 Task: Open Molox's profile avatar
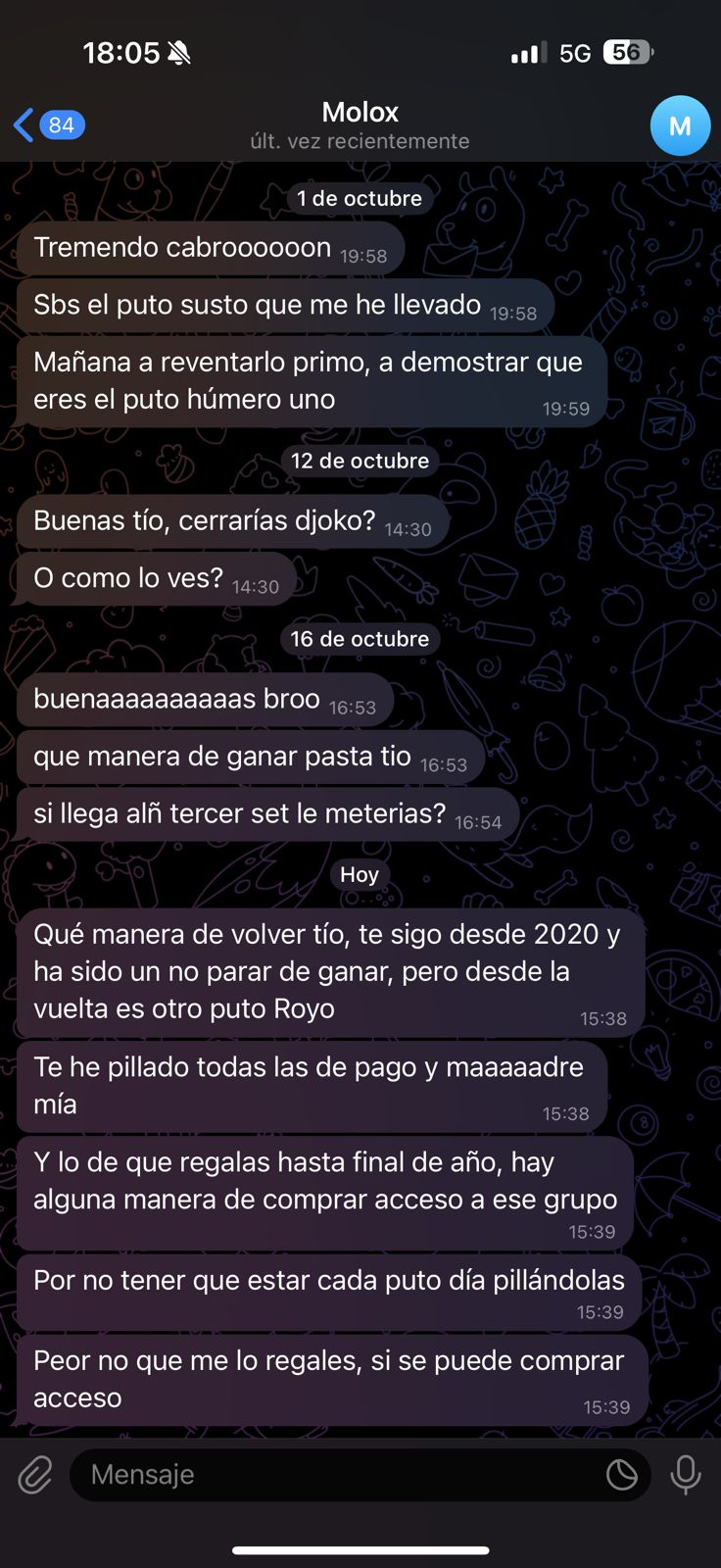coord(680,125)
